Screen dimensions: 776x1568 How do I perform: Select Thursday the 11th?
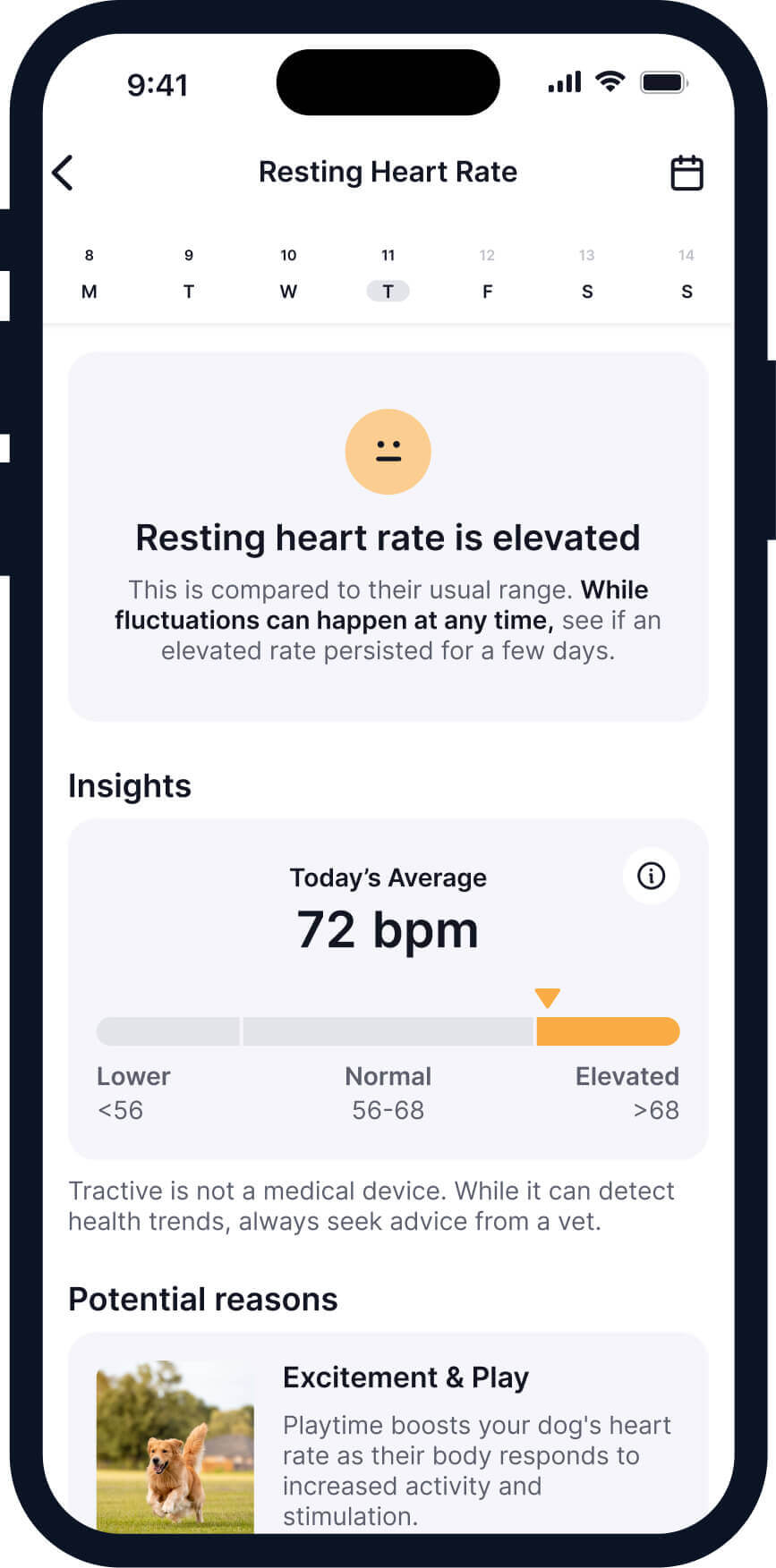point(388,274)
